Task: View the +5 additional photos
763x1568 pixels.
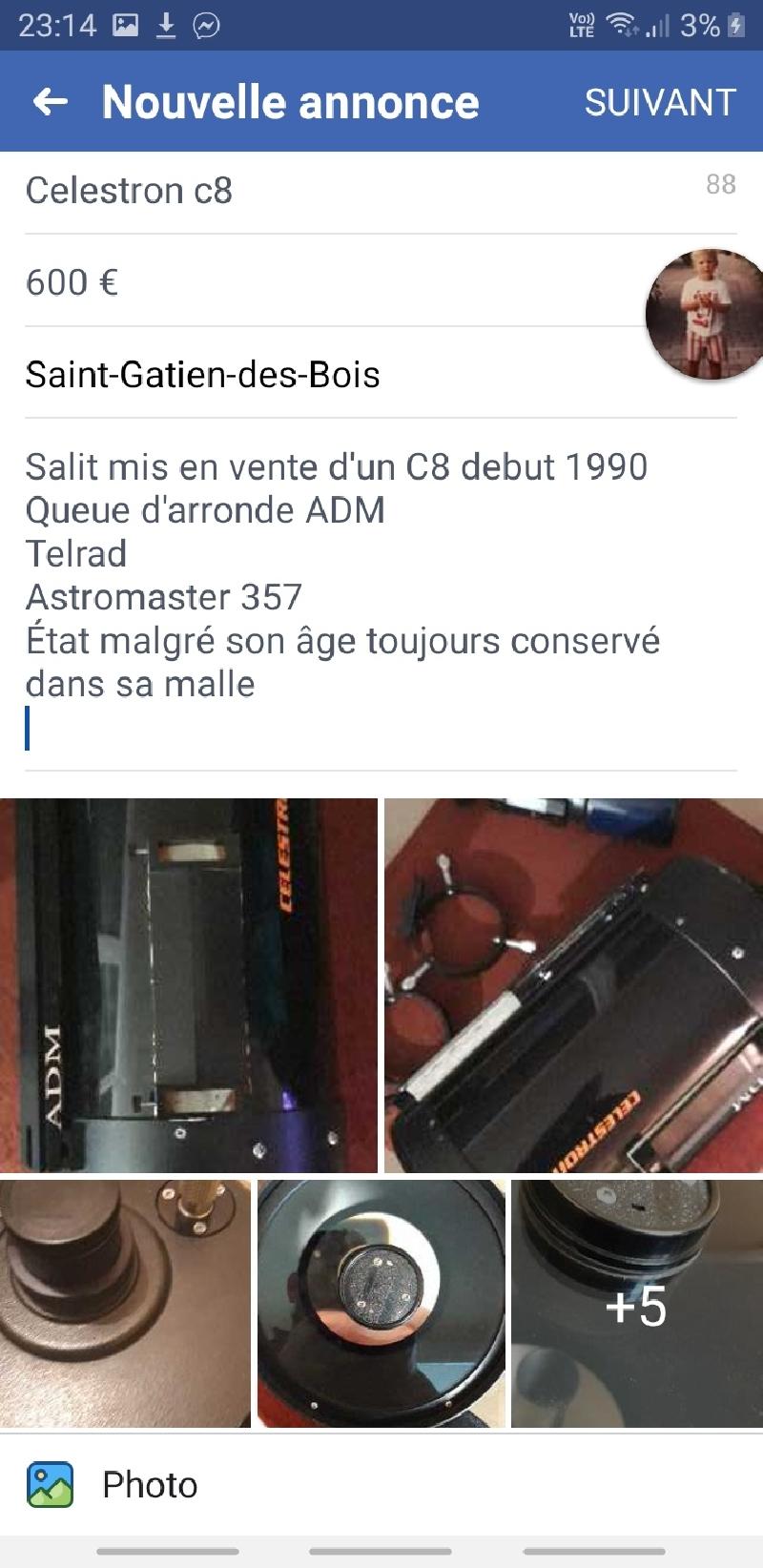Action: click(x=636, y=1303)
